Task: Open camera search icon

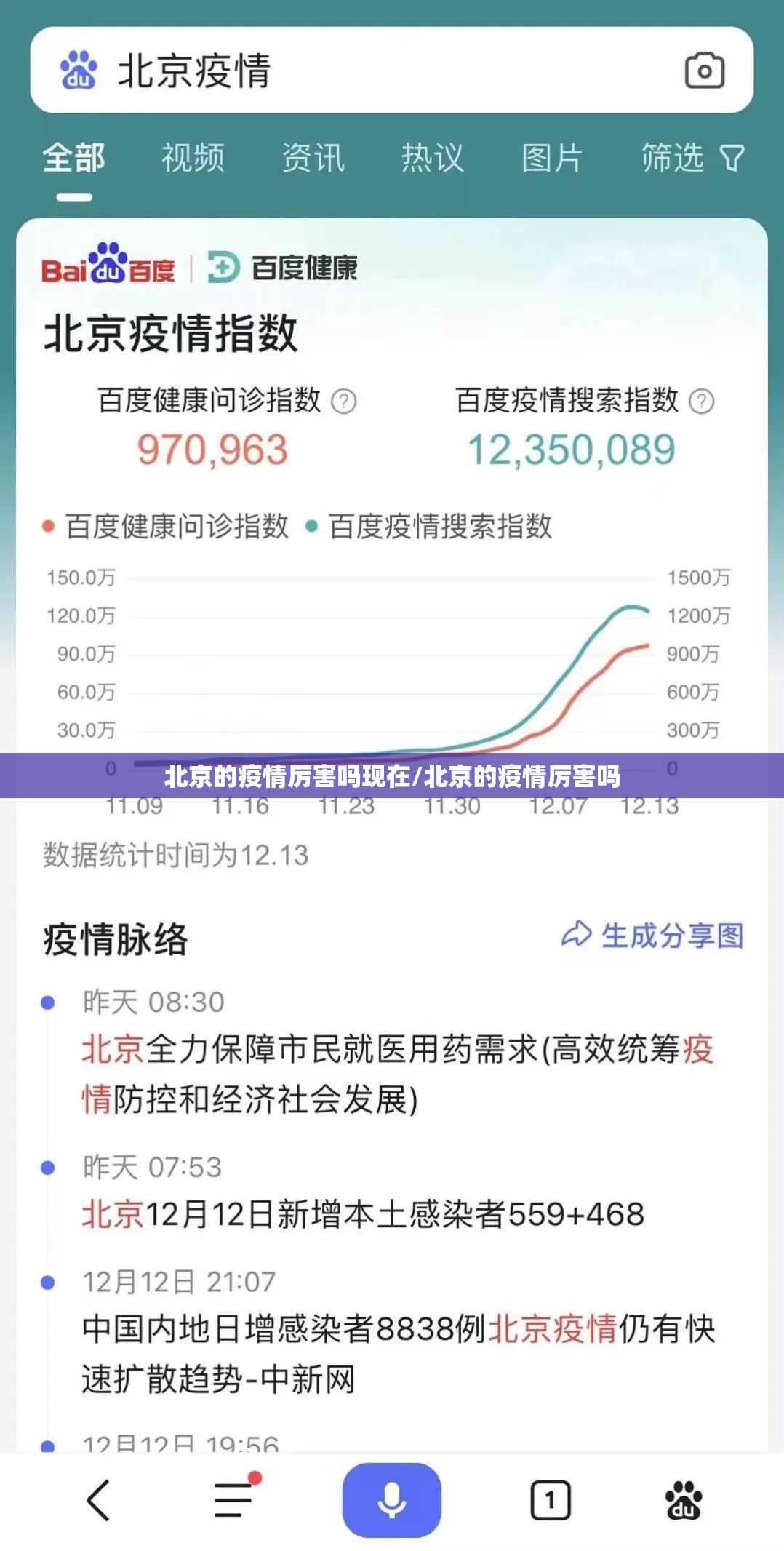Action: (x=704, y=71)
